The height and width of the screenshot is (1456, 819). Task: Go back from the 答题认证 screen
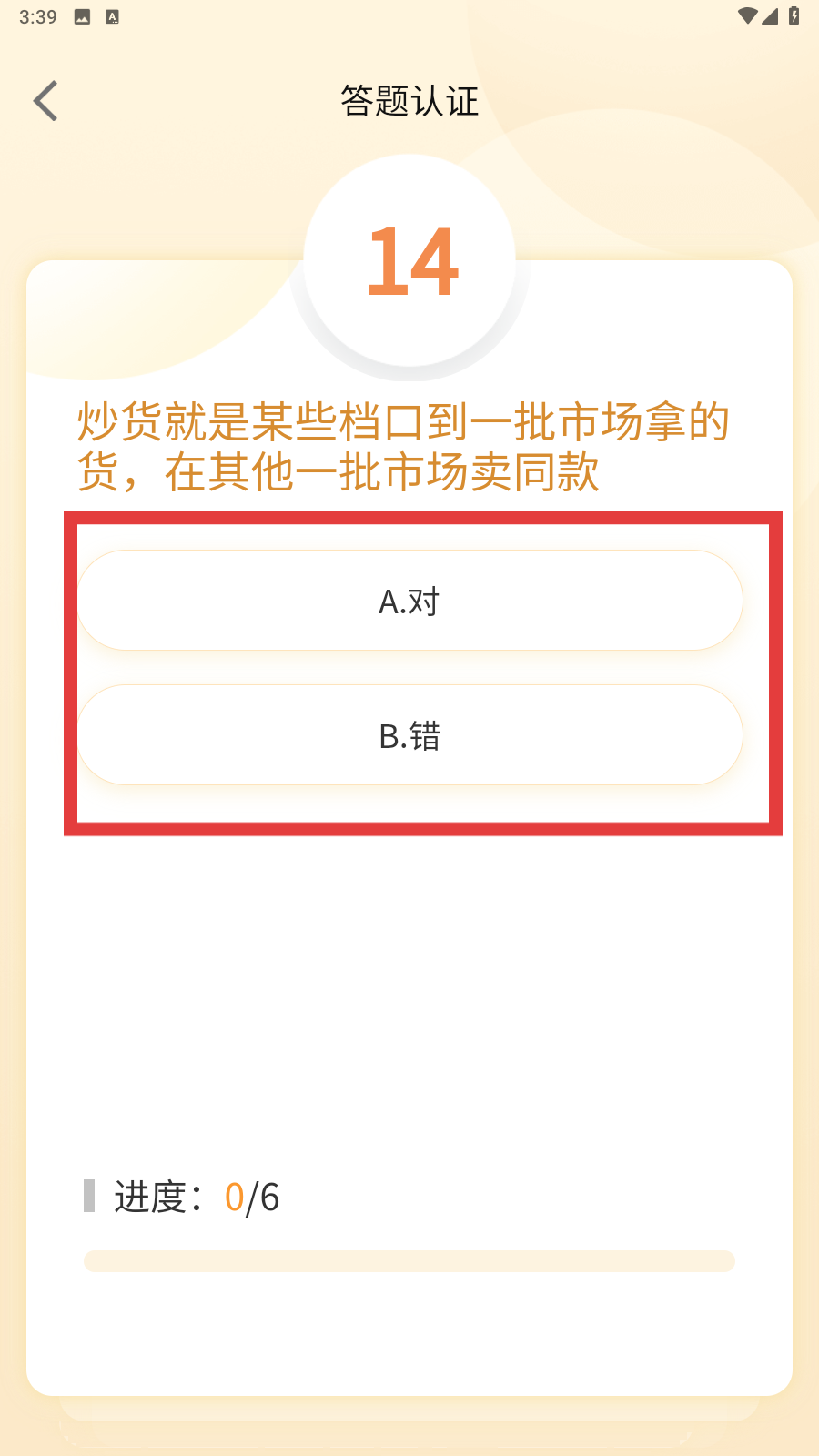click(45, 101)
